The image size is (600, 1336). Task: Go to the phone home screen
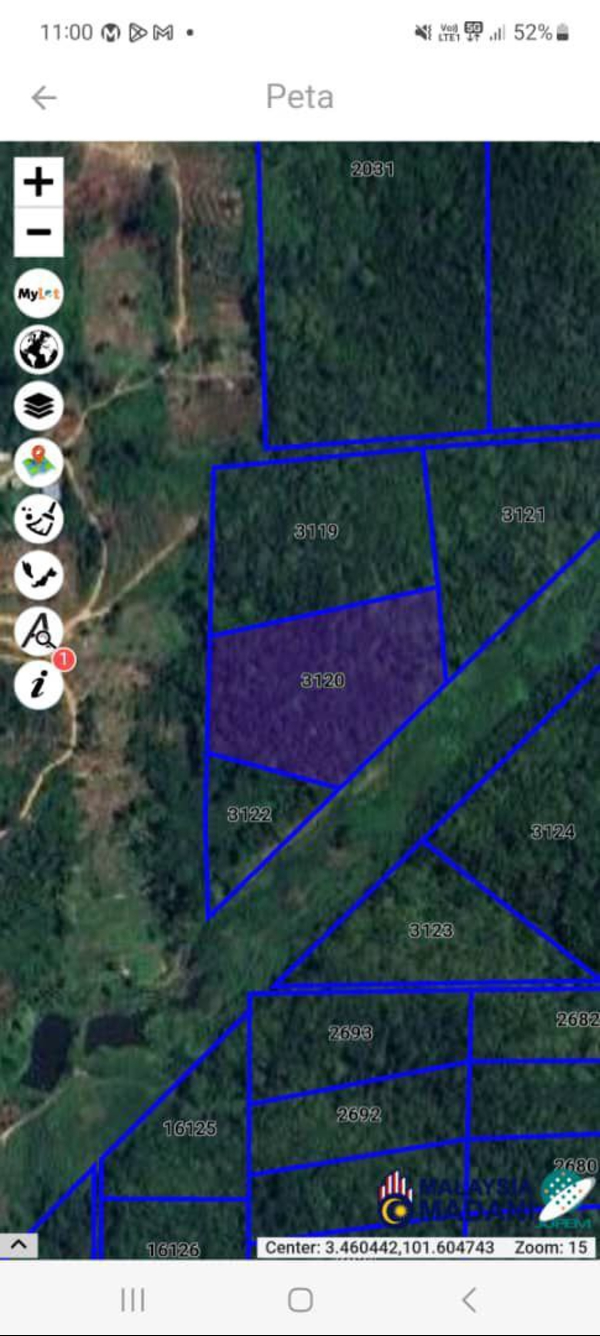coord(300,1299)
